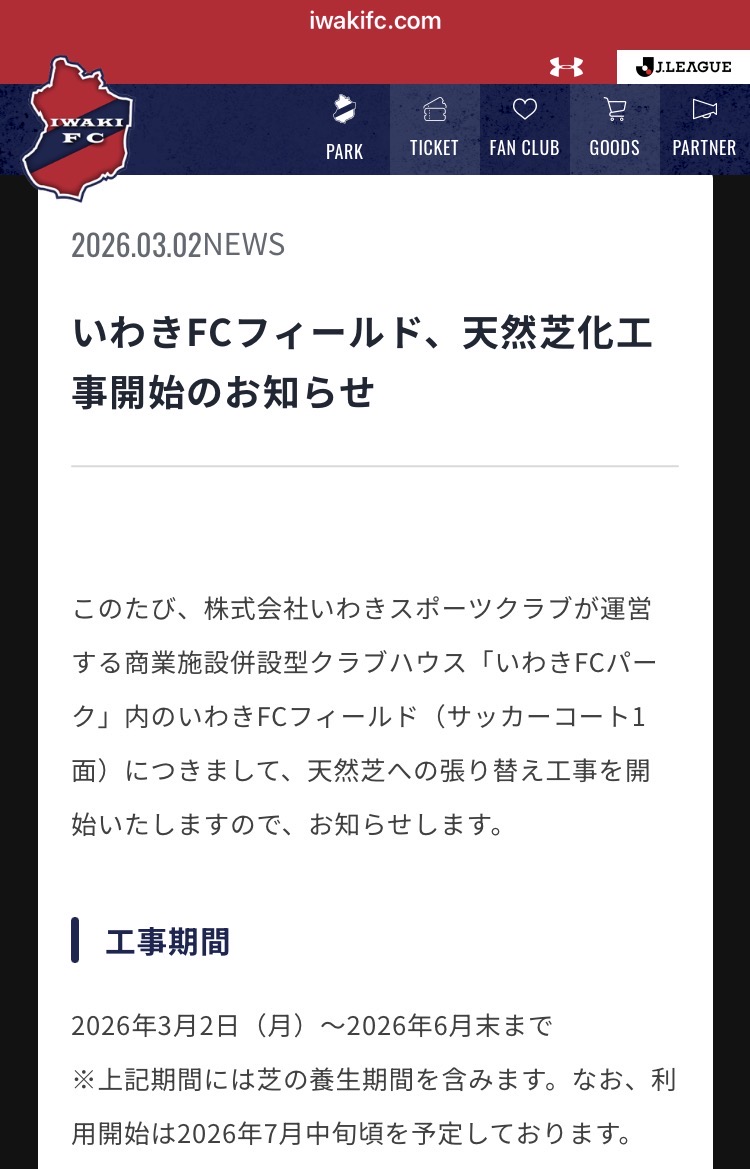Tap the Iwaki FC home logo
The height and width of the screenshot is (1169, 750).
(78, 128)
